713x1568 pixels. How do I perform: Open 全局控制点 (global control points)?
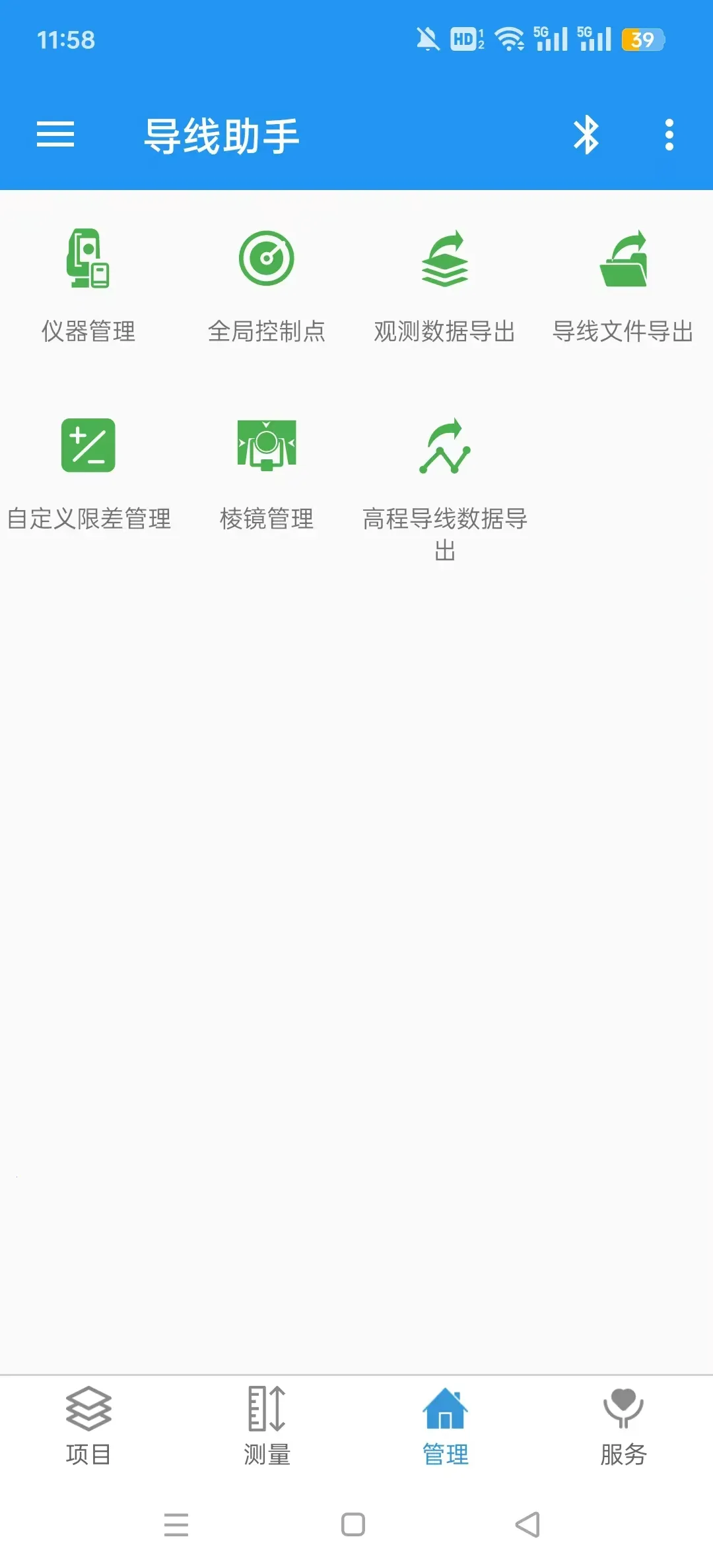tap(267, 284)
